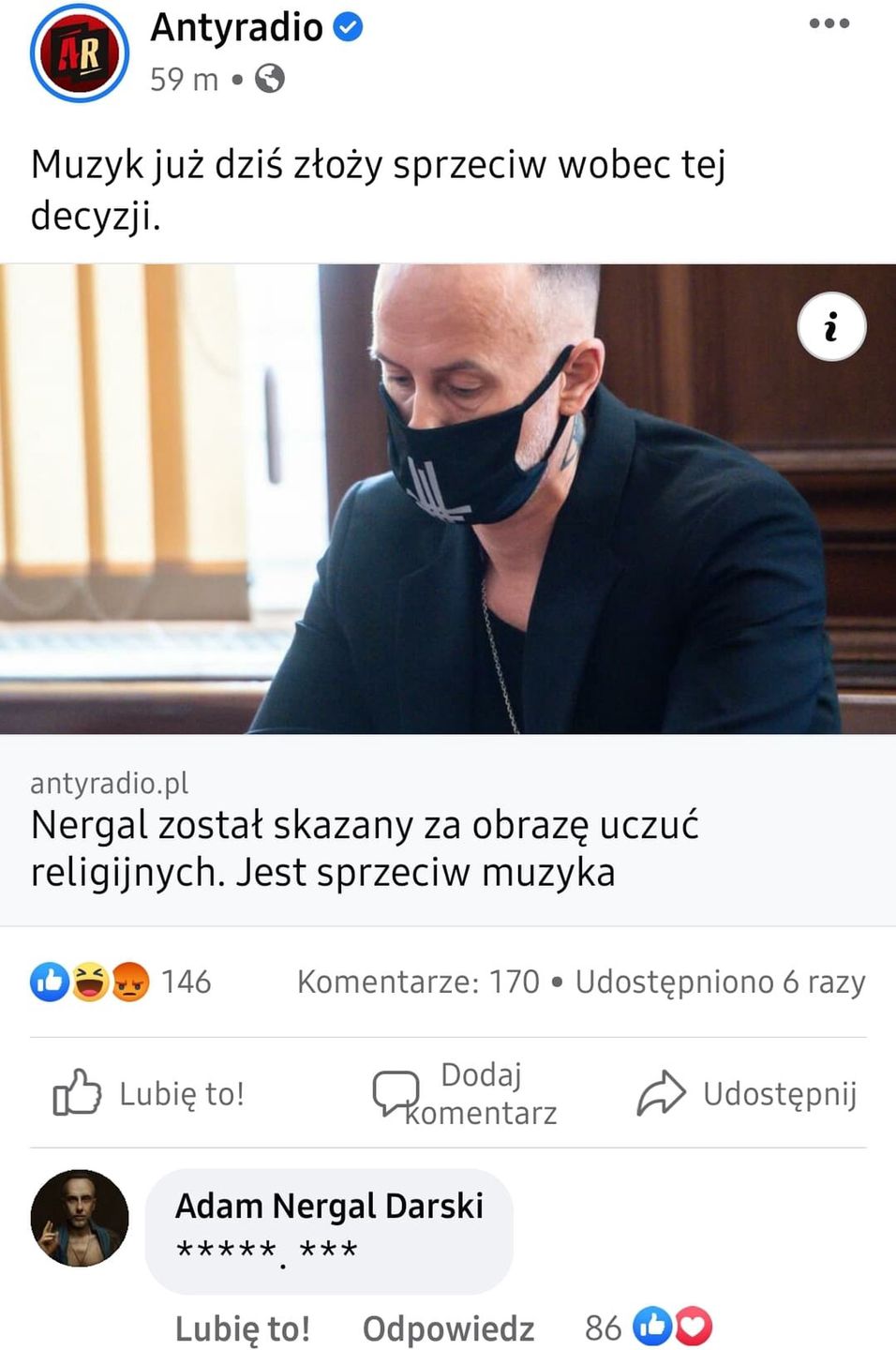Open the antyradio.pl article about Nergal

(366, 848)
